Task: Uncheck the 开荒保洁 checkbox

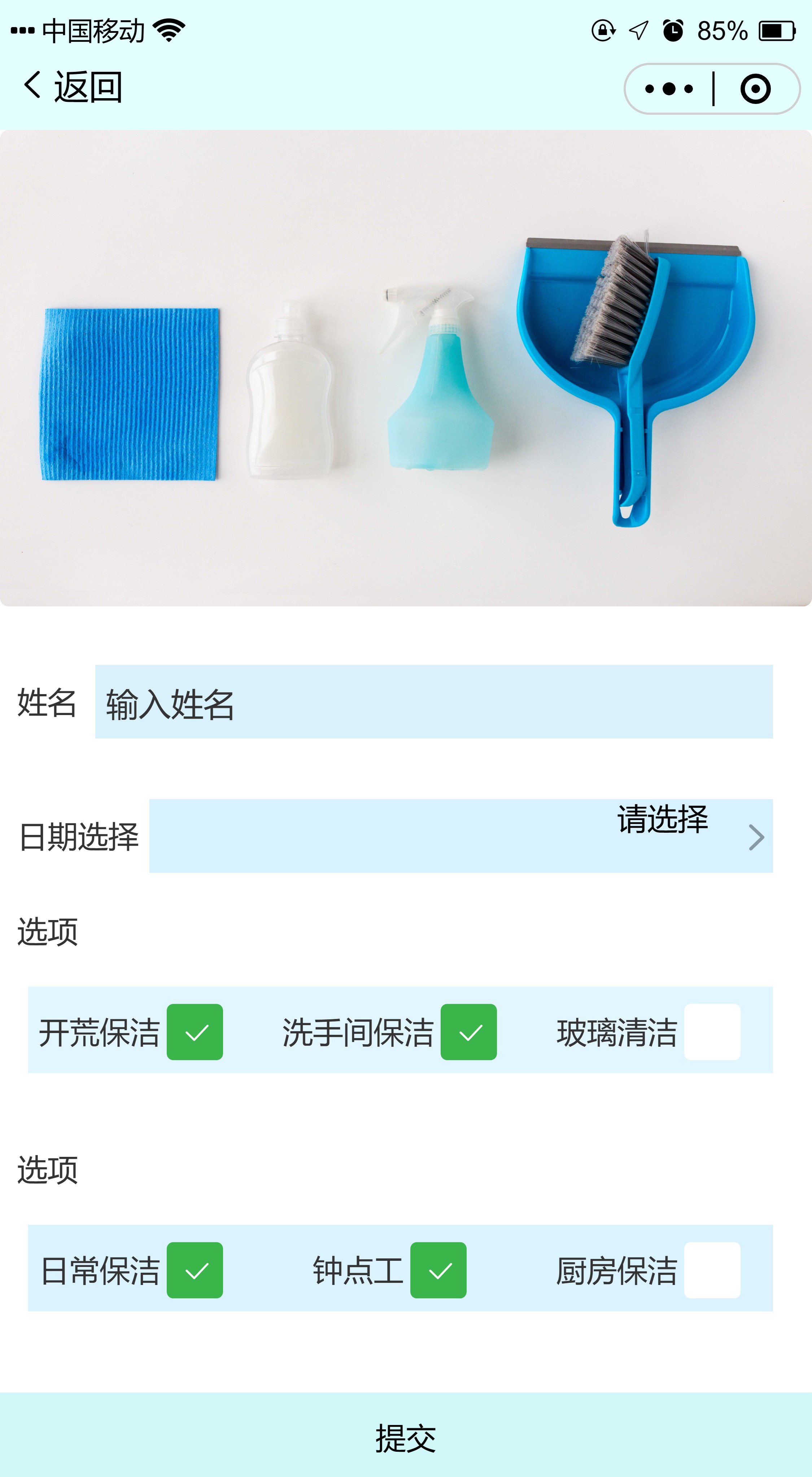Action: coord(195,1032)
